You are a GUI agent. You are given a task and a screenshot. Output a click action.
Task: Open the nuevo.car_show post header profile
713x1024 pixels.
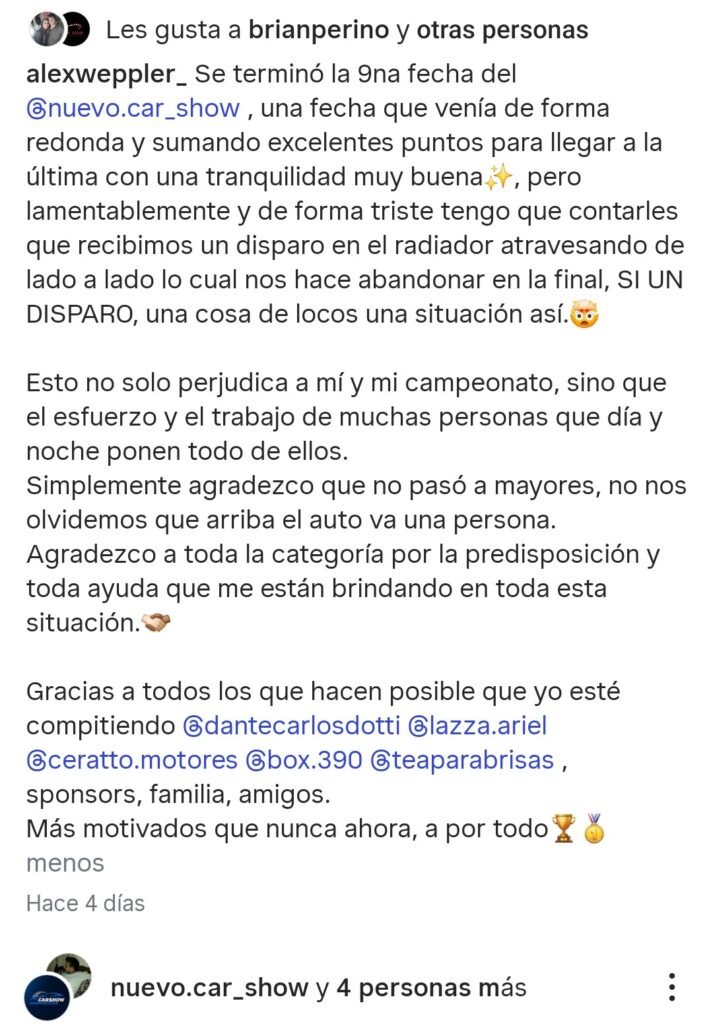(209, 989)
